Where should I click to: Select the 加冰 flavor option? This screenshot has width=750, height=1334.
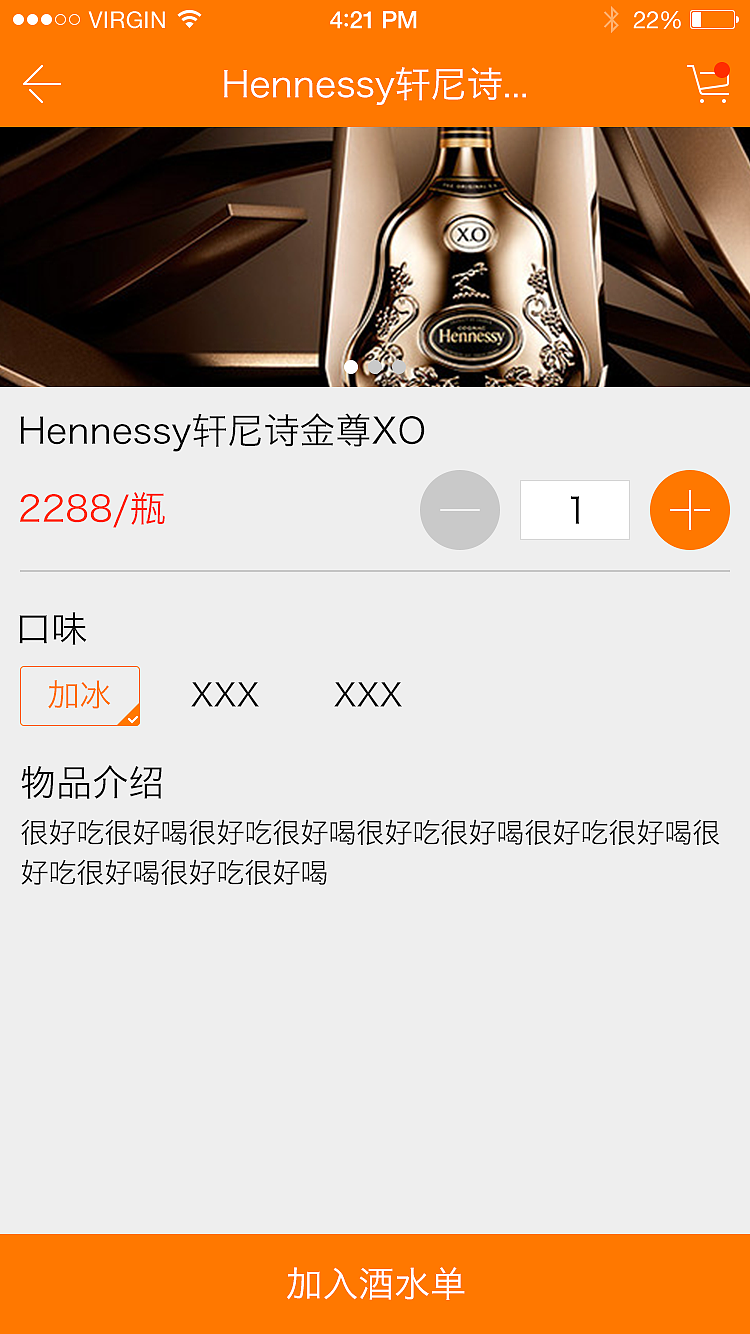pyautogui.click(x=80, y=695)
